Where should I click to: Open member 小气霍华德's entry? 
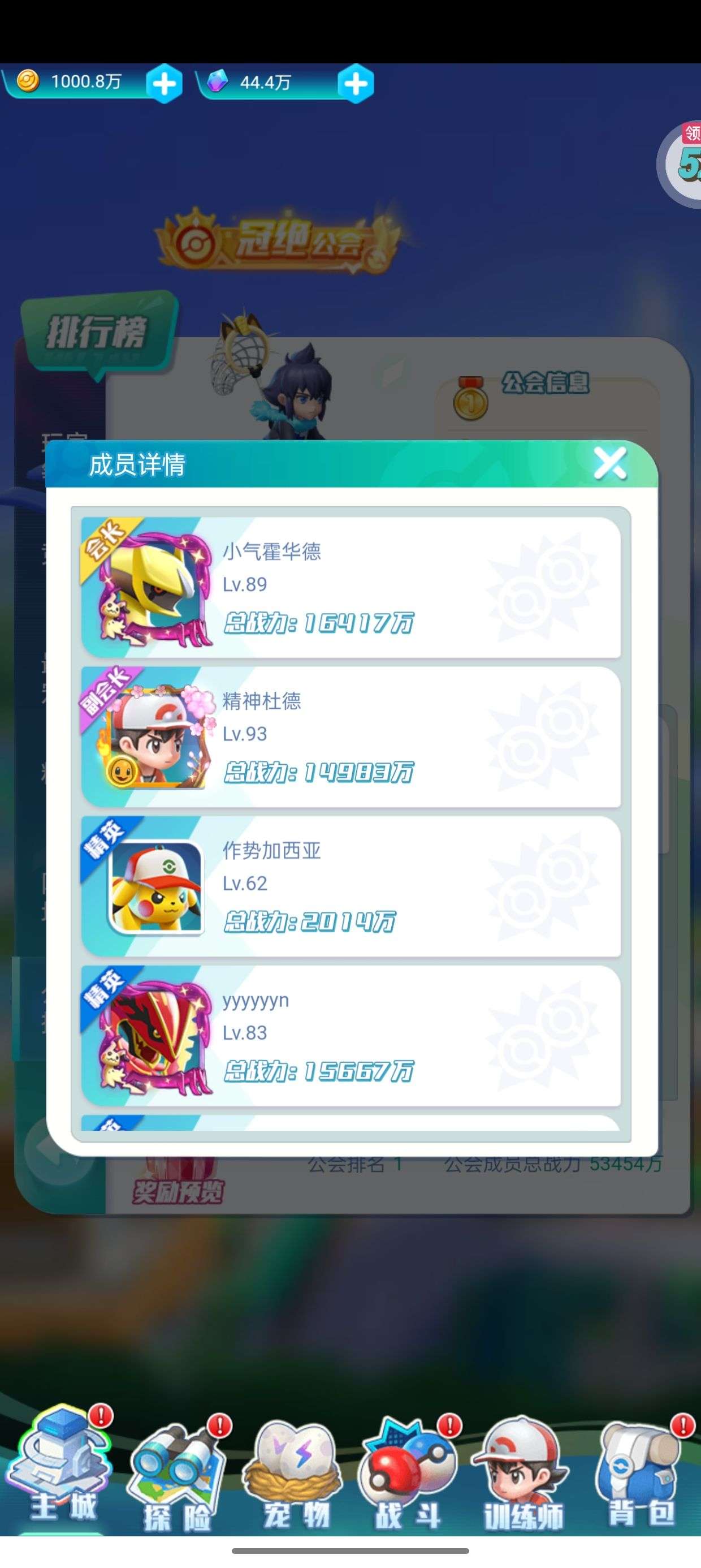[351, 587]
